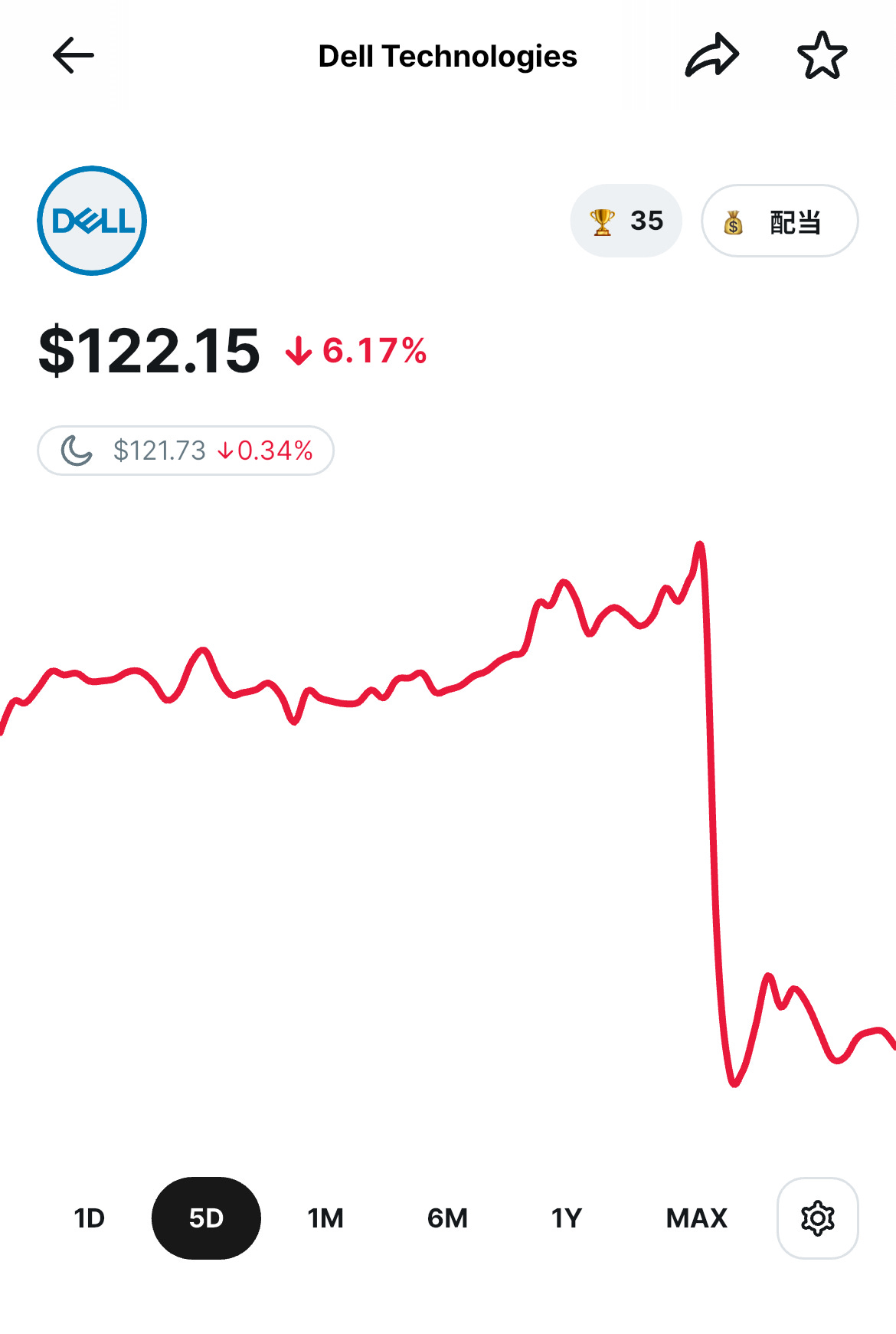Image resolution: width=896 pixels, height=1334 pixels.
Task: Switch the chart to 1M range
Action: [x=325, y=1218]
